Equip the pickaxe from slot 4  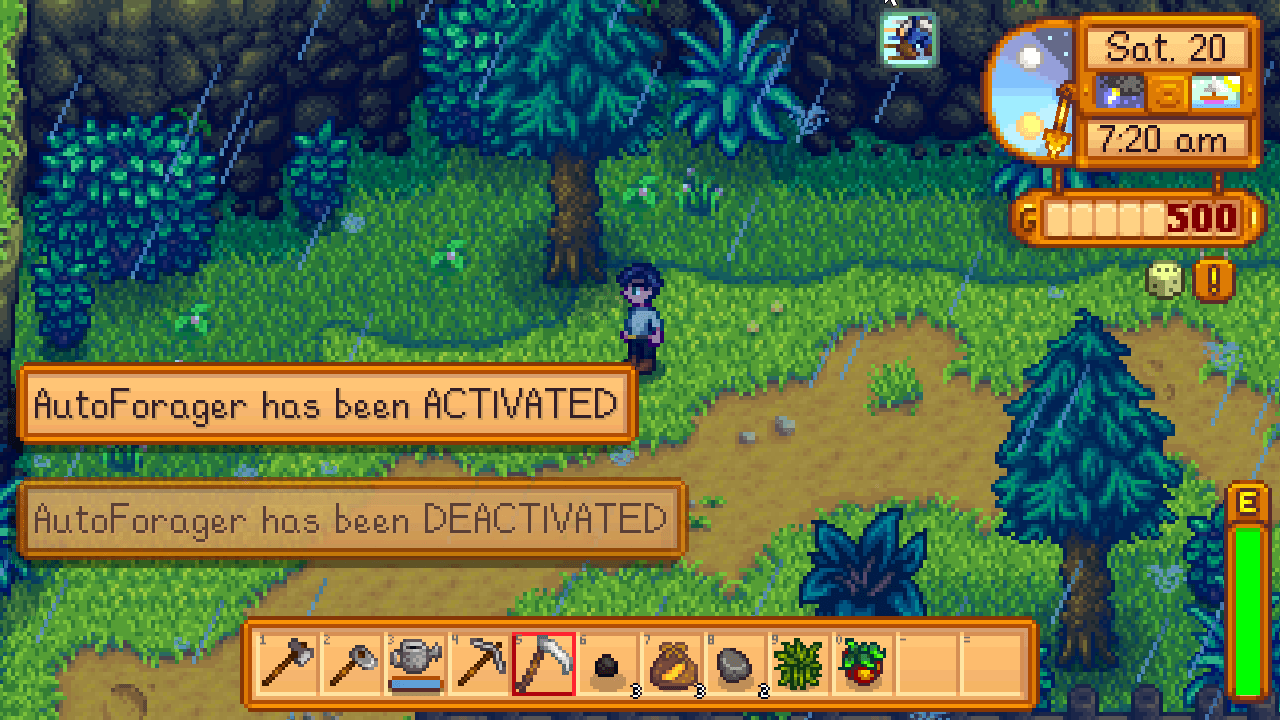(479, 664)
